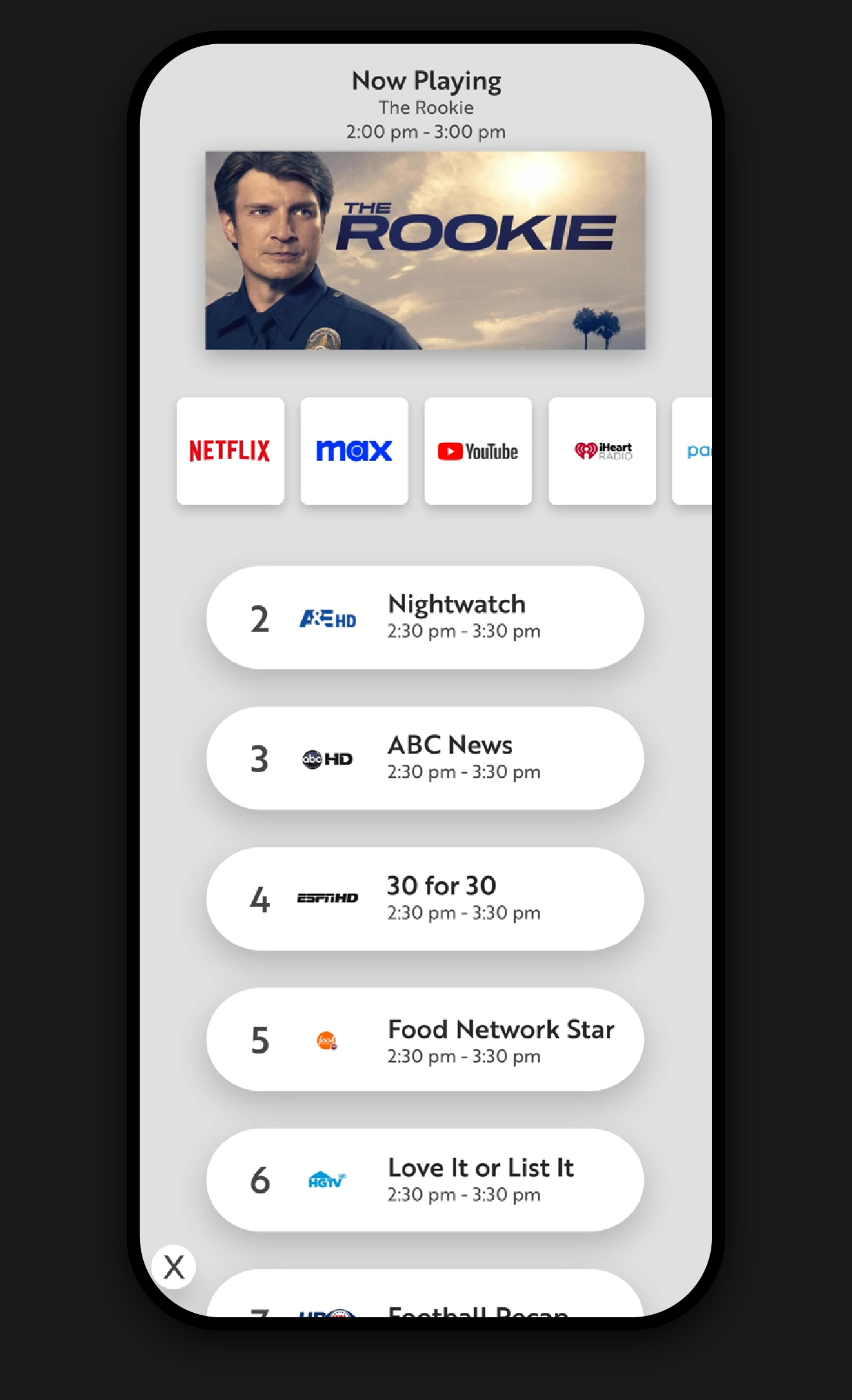Tune to channel 3 ABC News
The height and width of the screenshot is (1400, 852).
[x=425, y=758]
